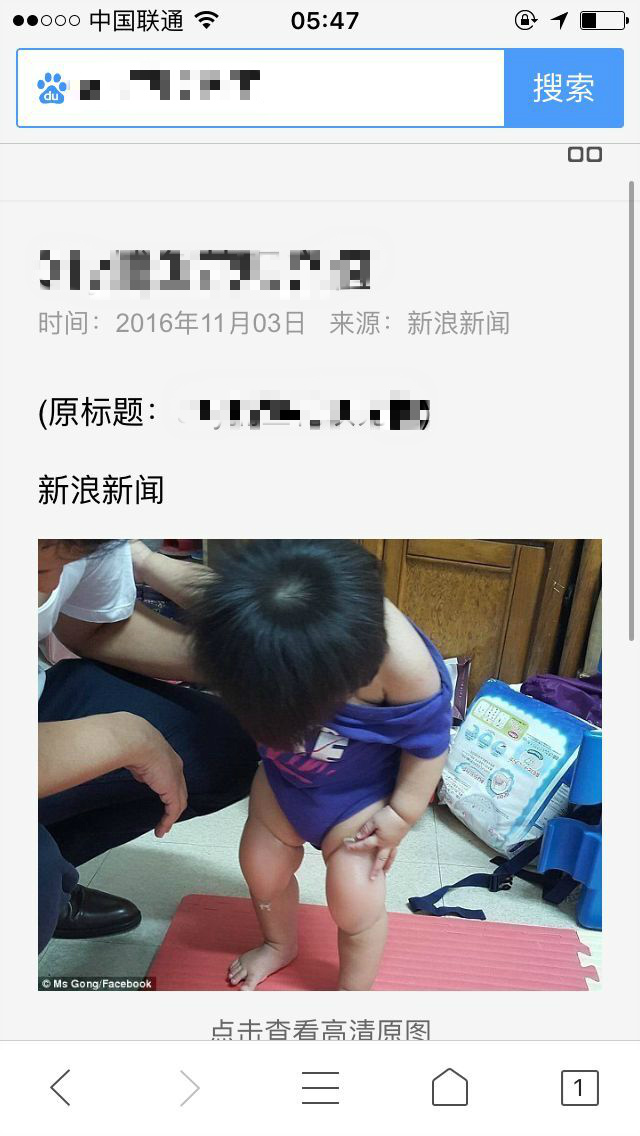Screen dimensions: 640x1136
Task: Open the browser menu
Action: coord(320,1087)
